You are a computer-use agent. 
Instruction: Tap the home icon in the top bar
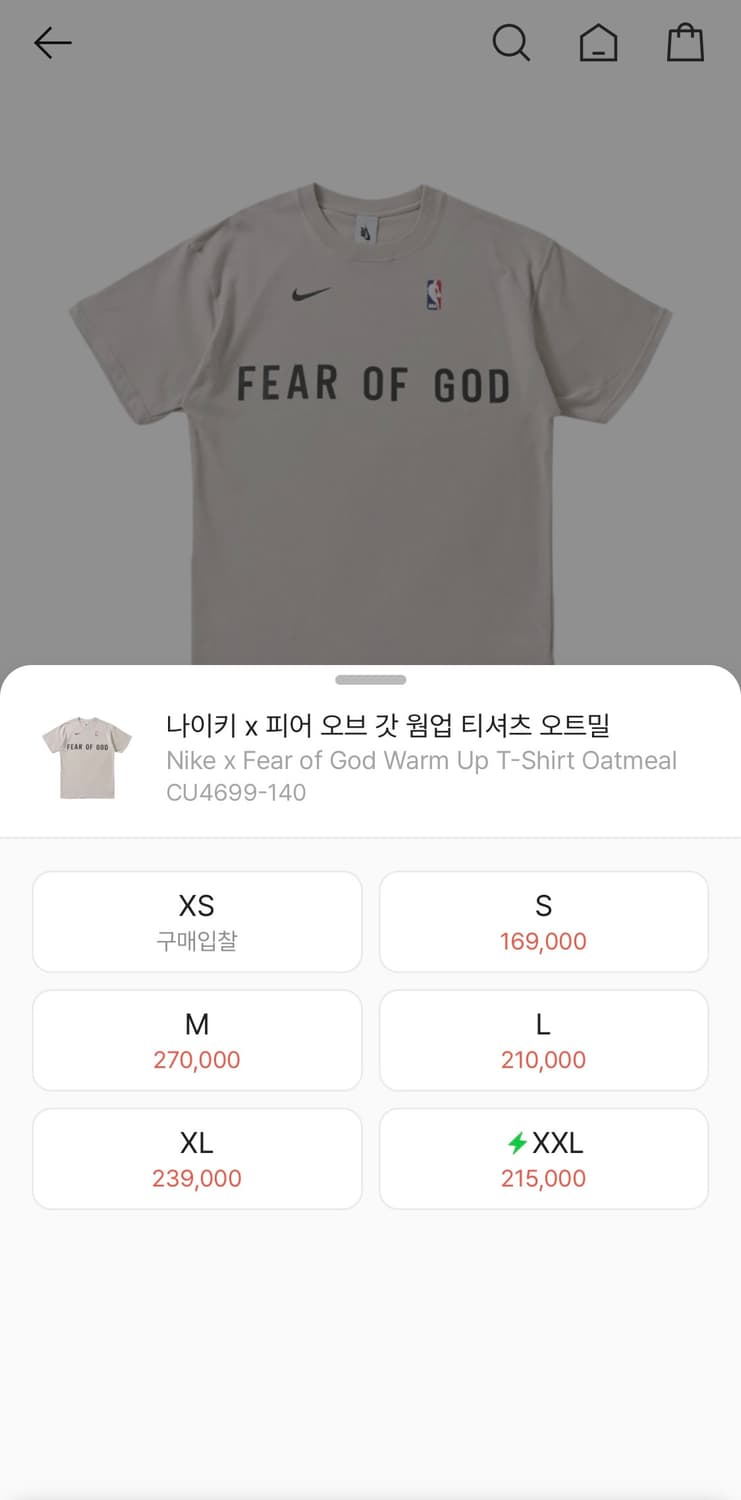point(598,43)
